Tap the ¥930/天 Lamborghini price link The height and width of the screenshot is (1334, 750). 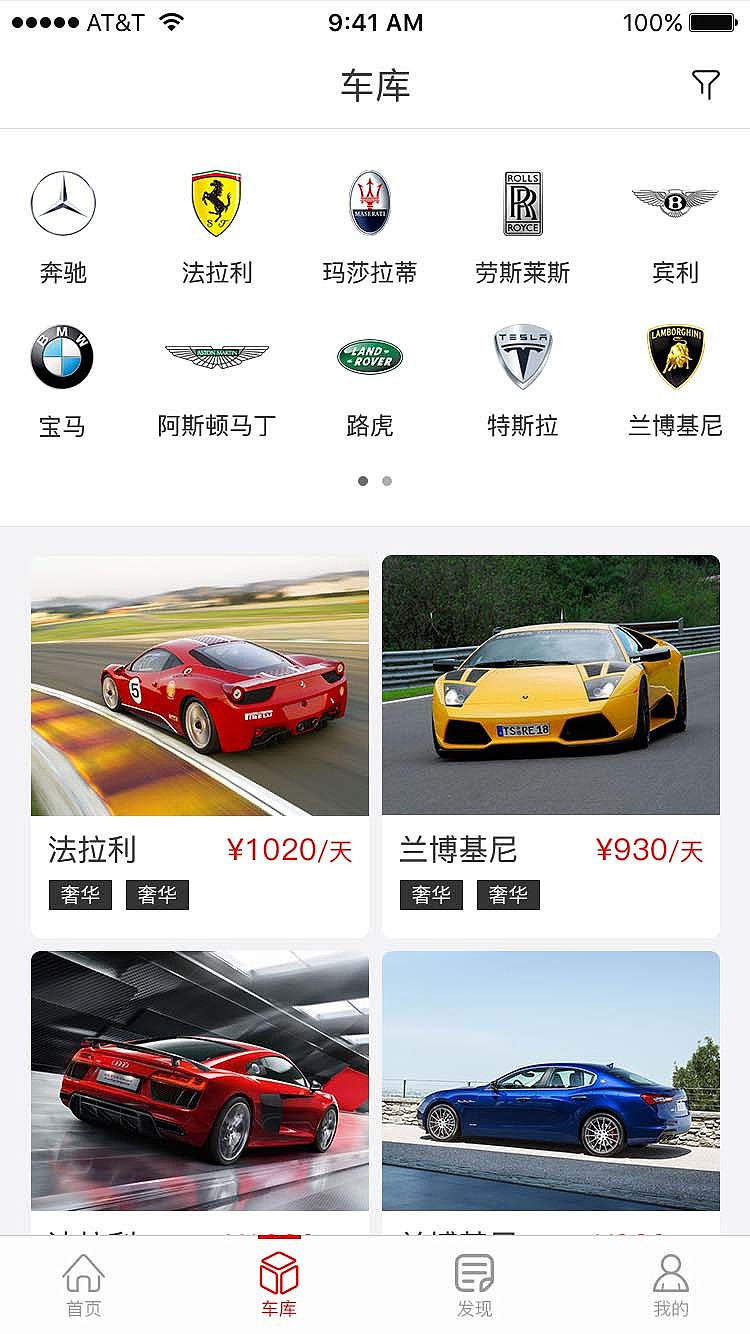[648, 849]
